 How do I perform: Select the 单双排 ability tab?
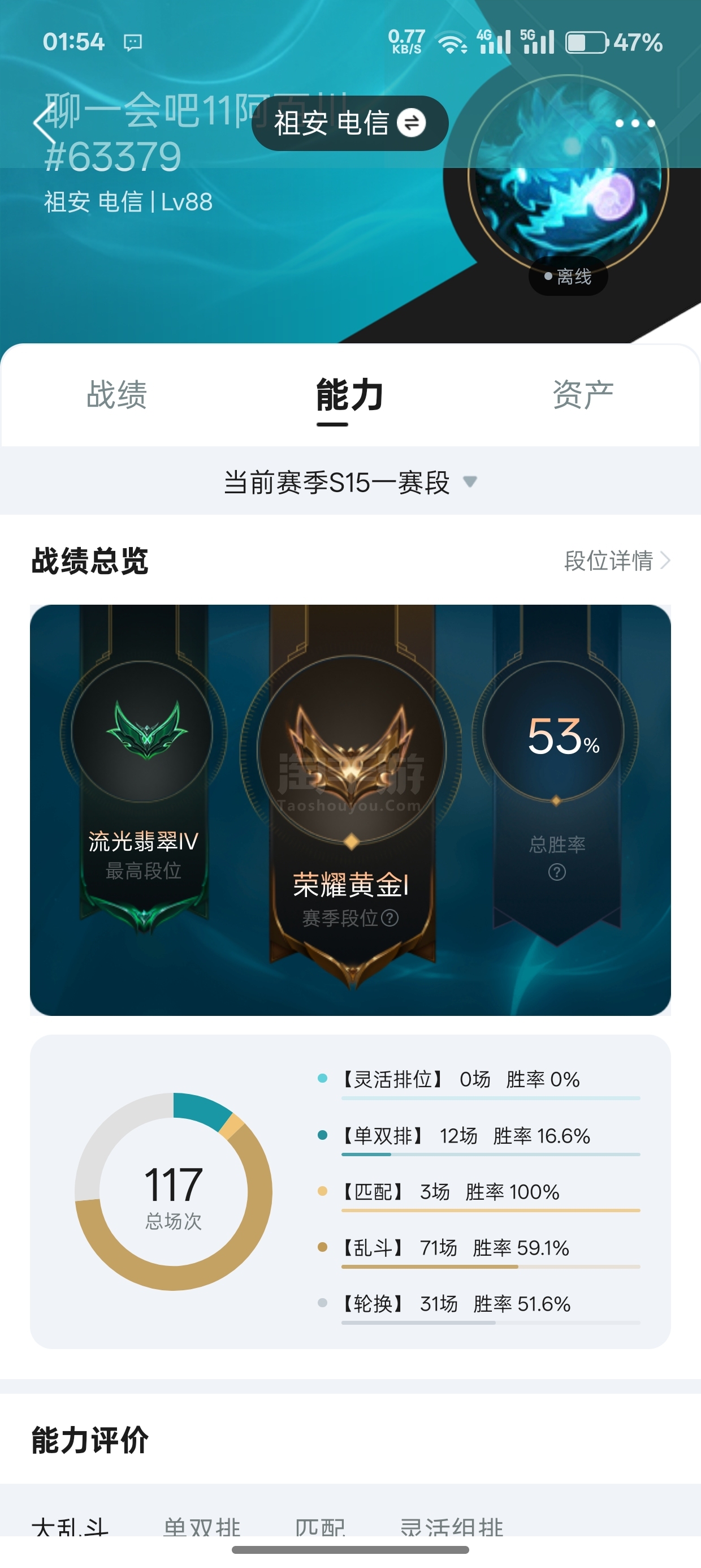click(x=202, y=1527)
